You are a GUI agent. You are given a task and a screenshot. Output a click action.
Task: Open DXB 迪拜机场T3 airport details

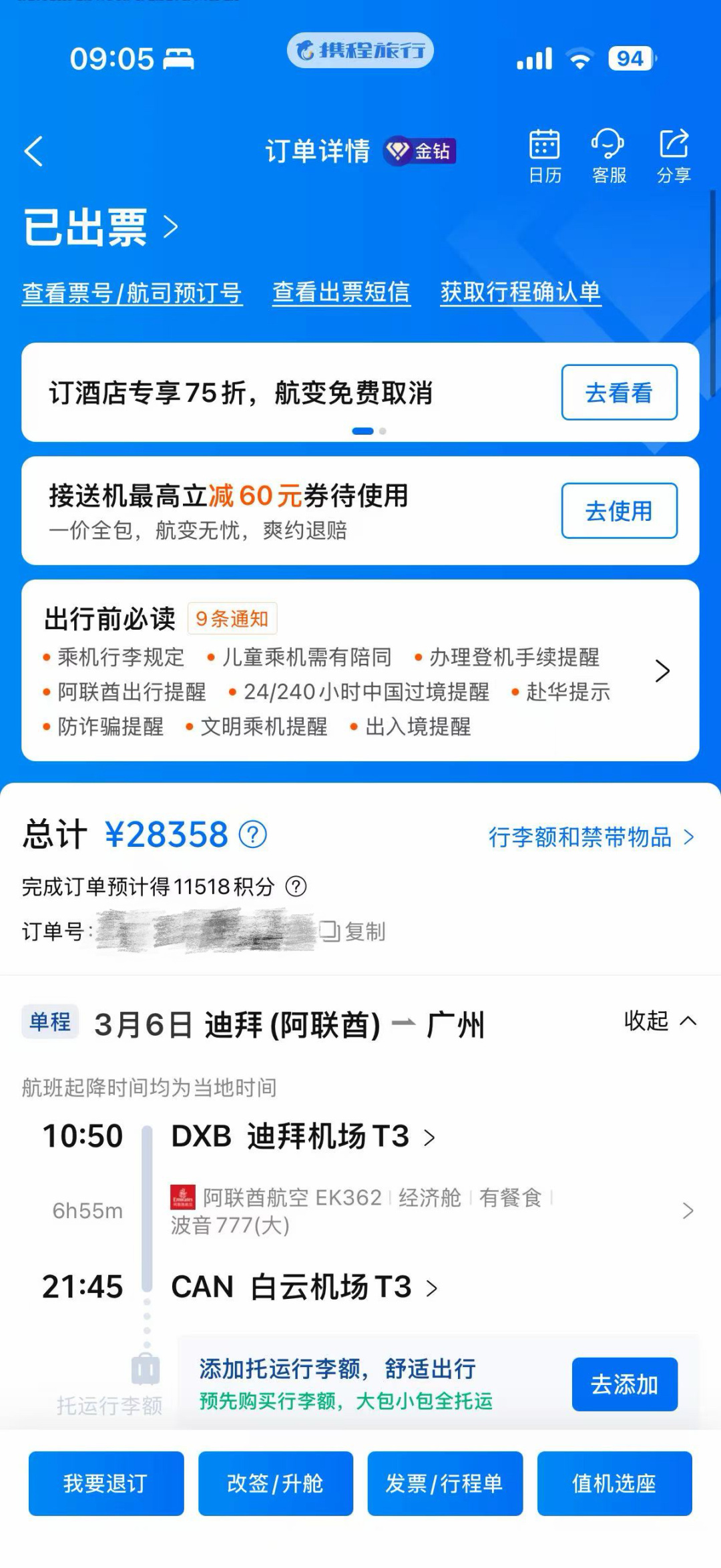click(x=302, y=1137)
